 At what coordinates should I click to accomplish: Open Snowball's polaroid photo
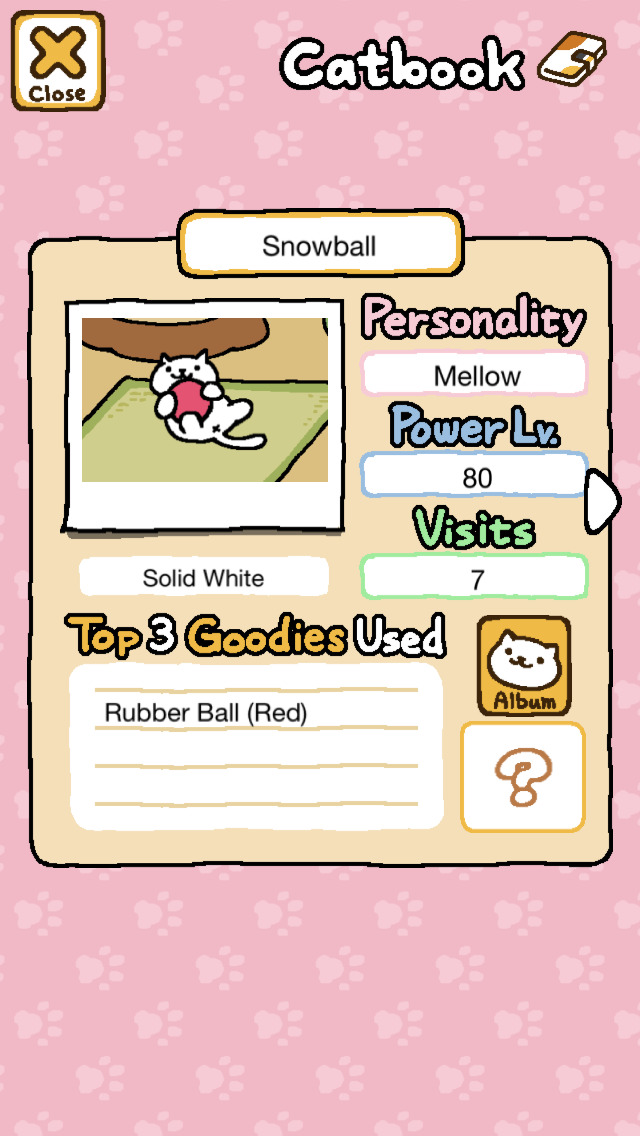tap(204, 417)
